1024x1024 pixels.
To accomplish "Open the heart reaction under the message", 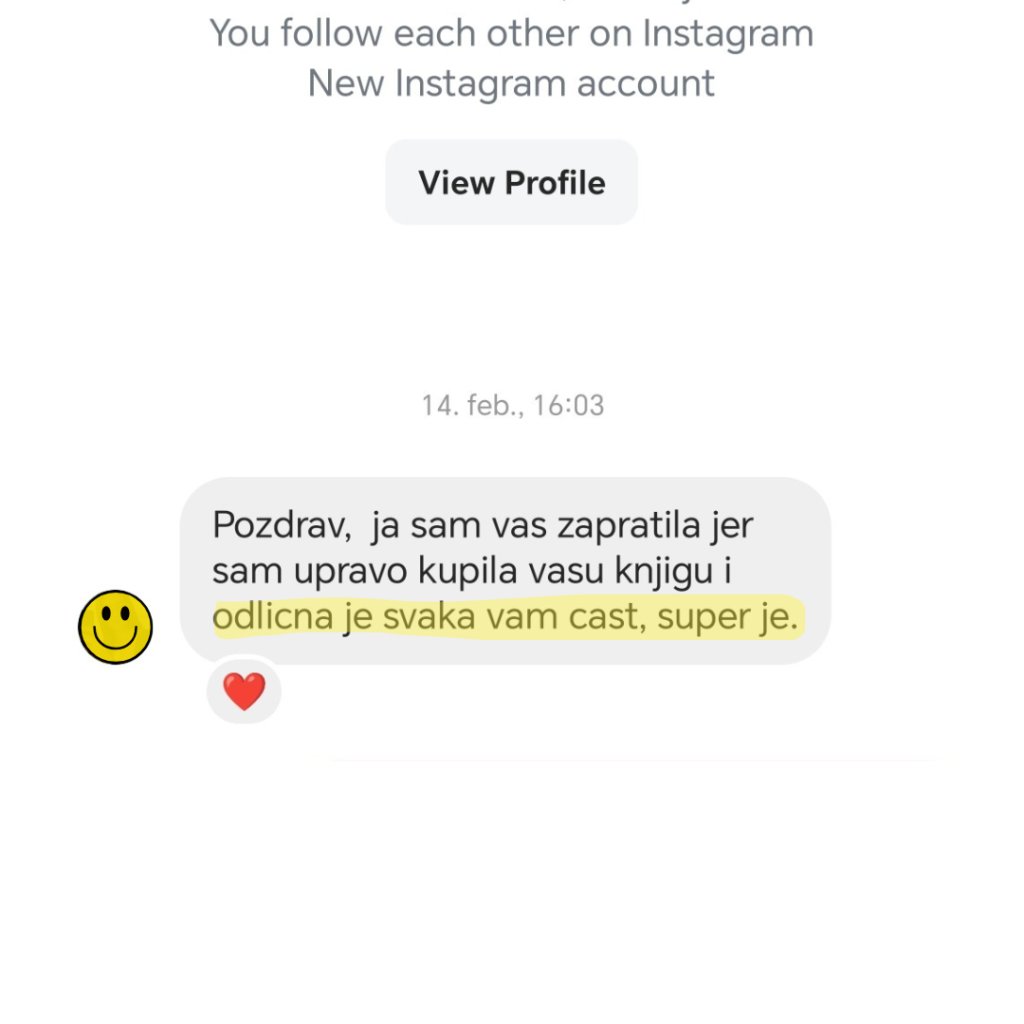I will pyautogui.click(x=244, y=691).
